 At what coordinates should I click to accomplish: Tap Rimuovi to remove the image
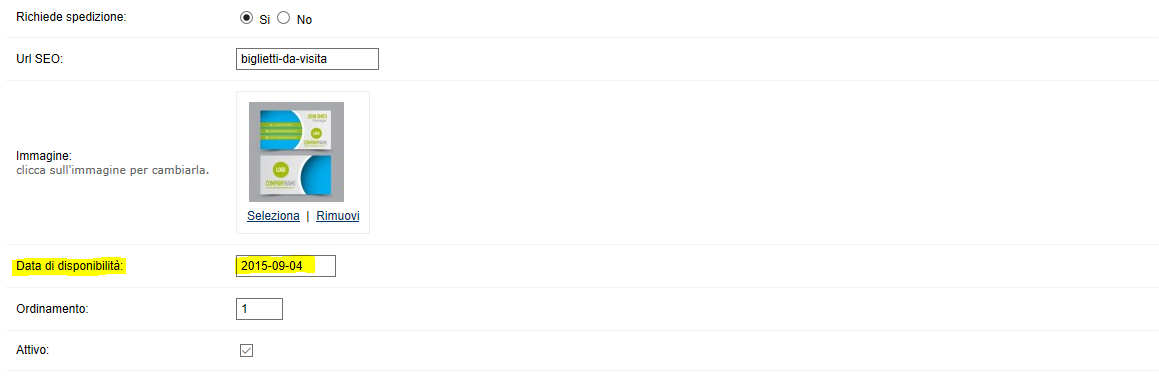coord(338,216)
